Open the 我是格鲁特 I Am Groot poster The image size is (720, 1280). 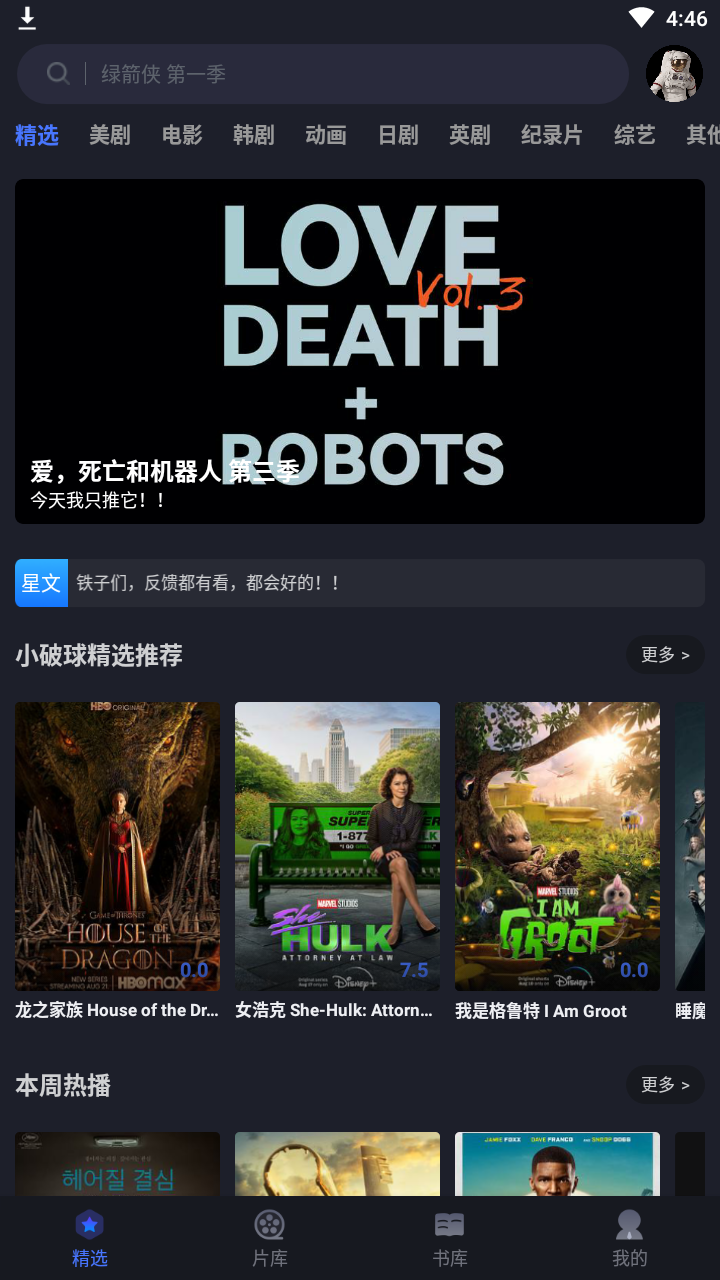(x=557, y=845)
